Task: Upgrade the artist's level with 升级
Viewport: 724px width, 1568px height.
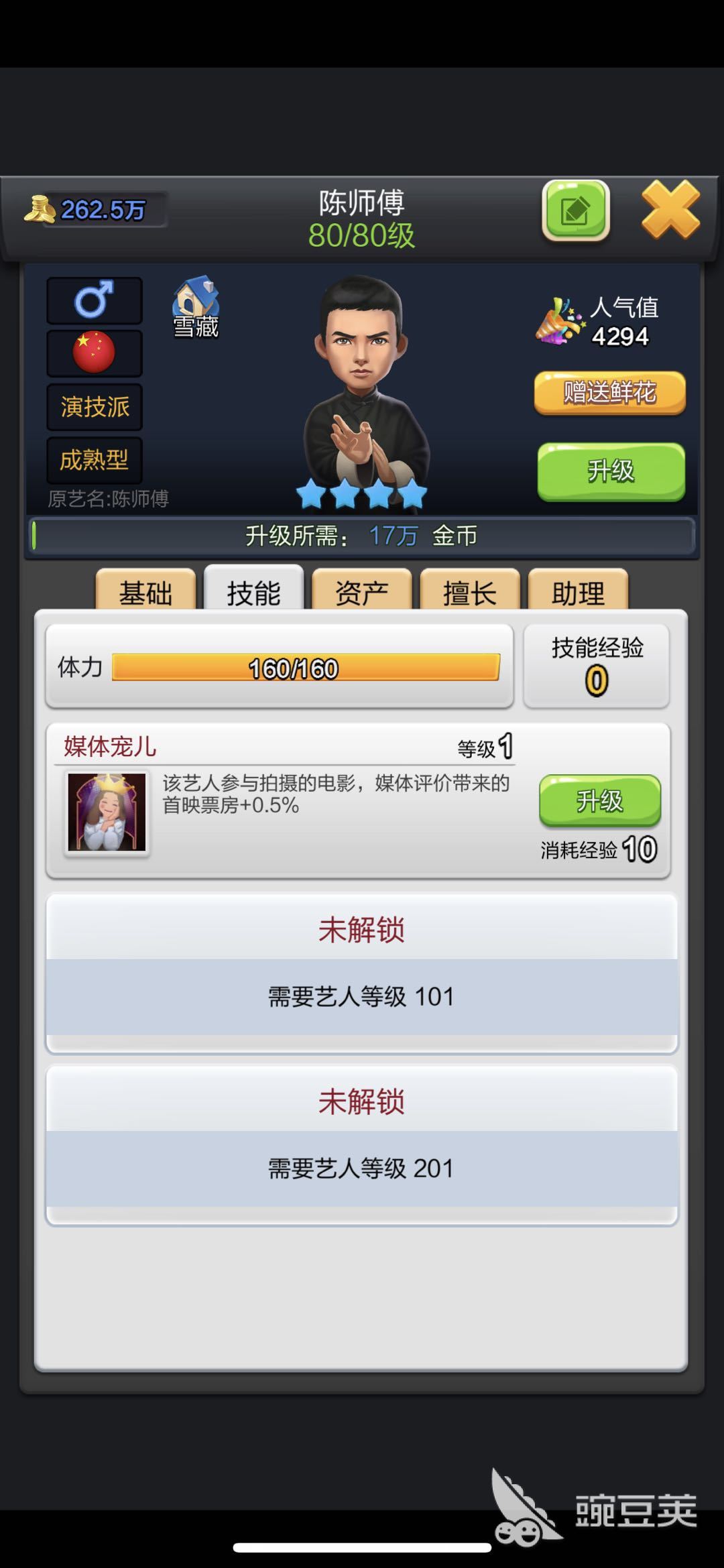Action: point(611,471)
